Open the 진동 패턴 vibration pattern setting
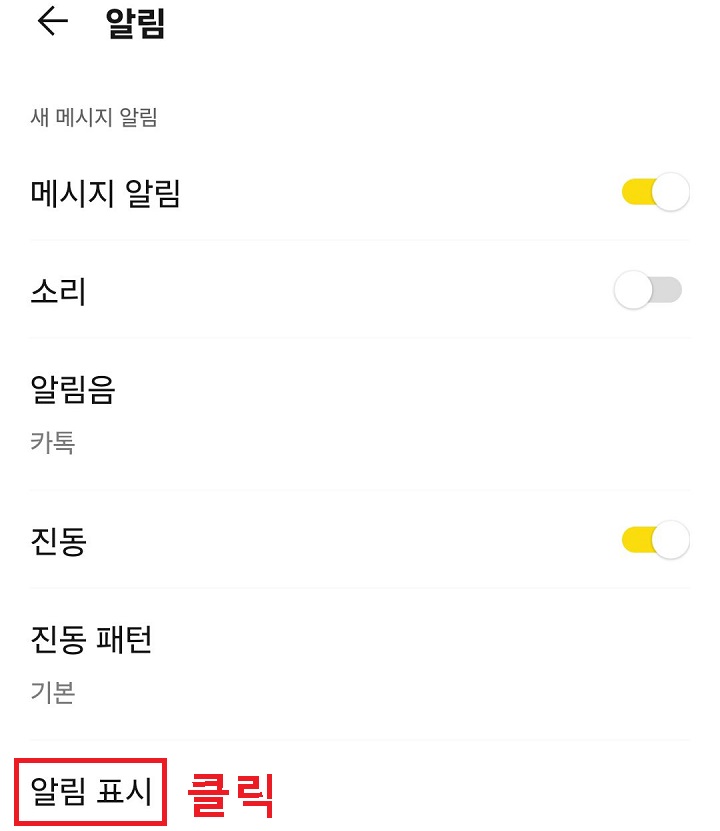720x831 pixels. 90,641
